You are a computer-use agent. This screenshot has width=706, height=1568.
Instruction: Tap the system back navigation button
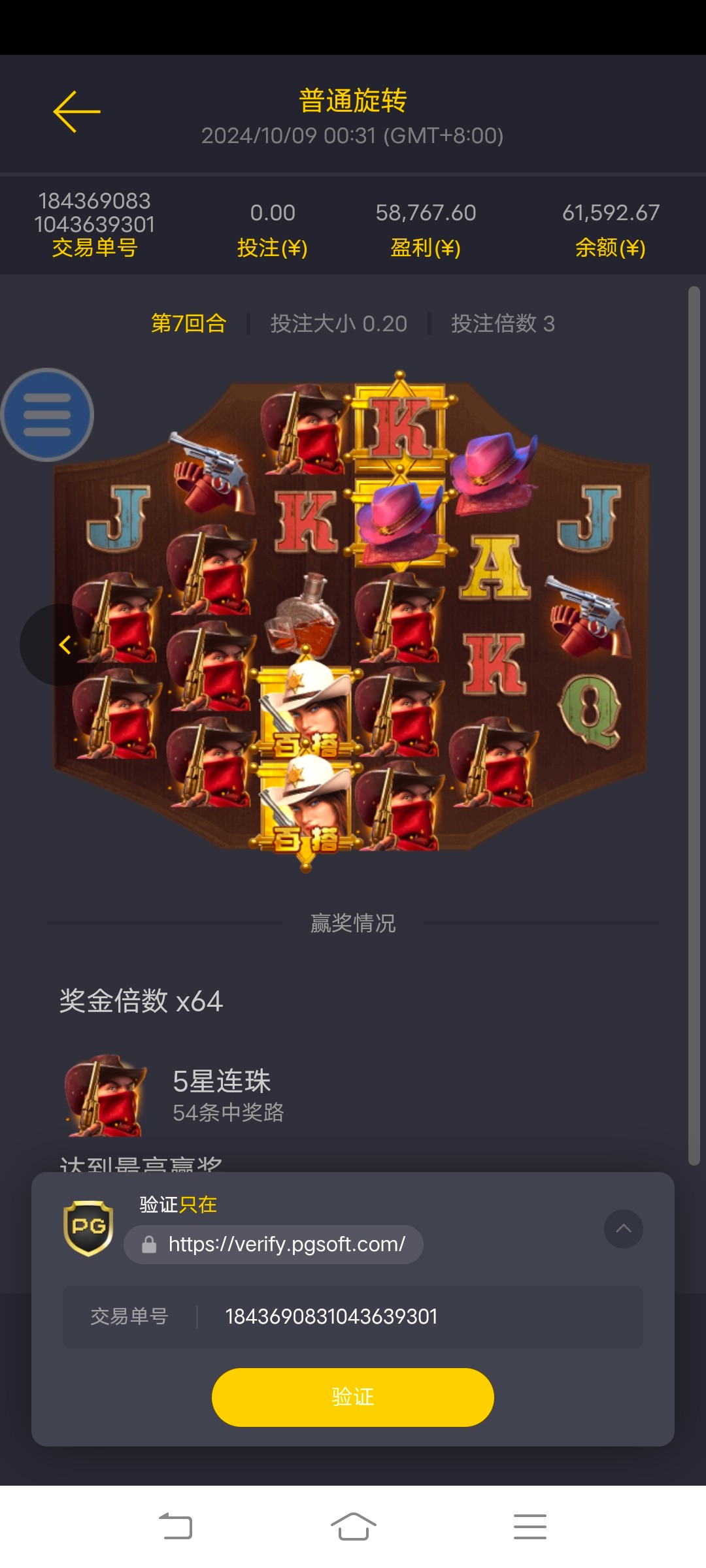coord(176,1527)
